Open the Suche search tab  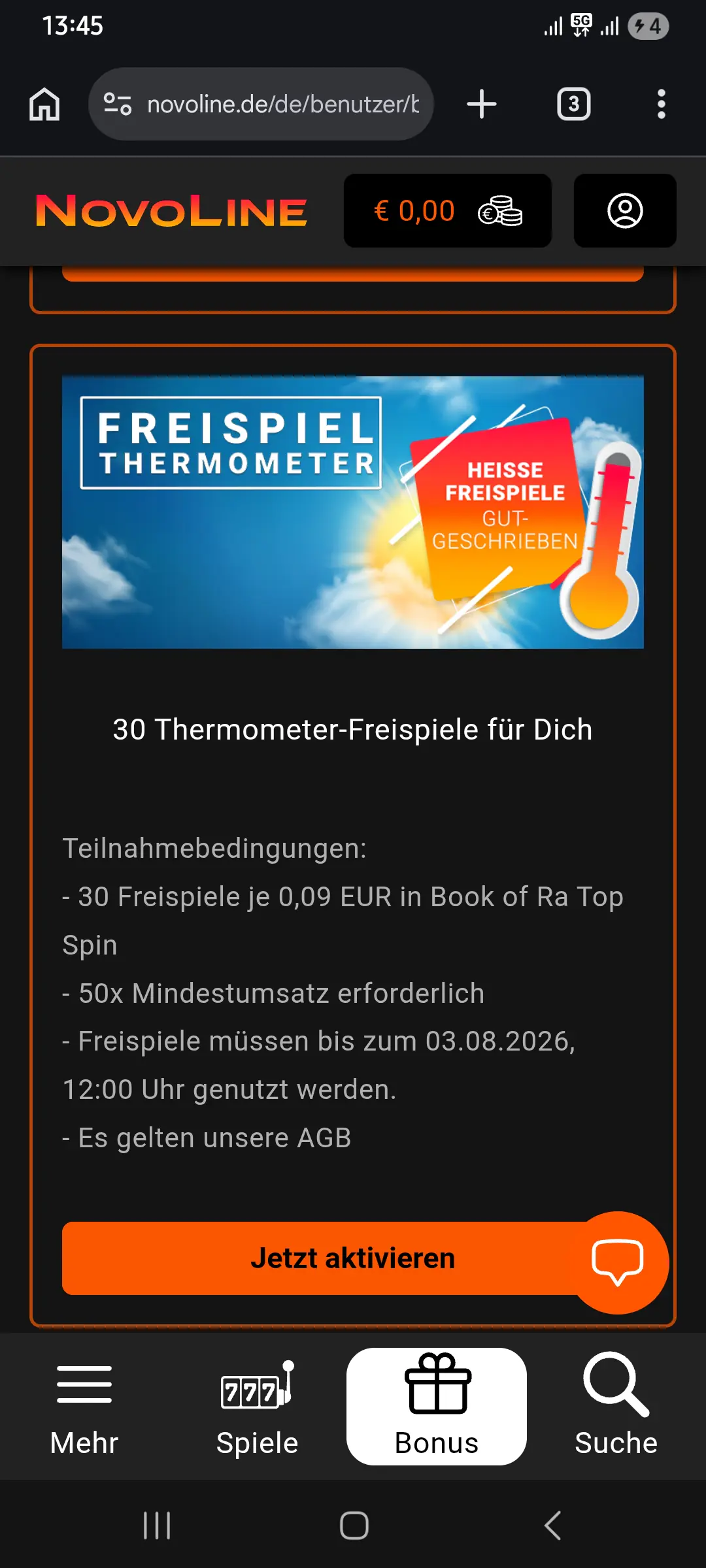(616, 1406)
